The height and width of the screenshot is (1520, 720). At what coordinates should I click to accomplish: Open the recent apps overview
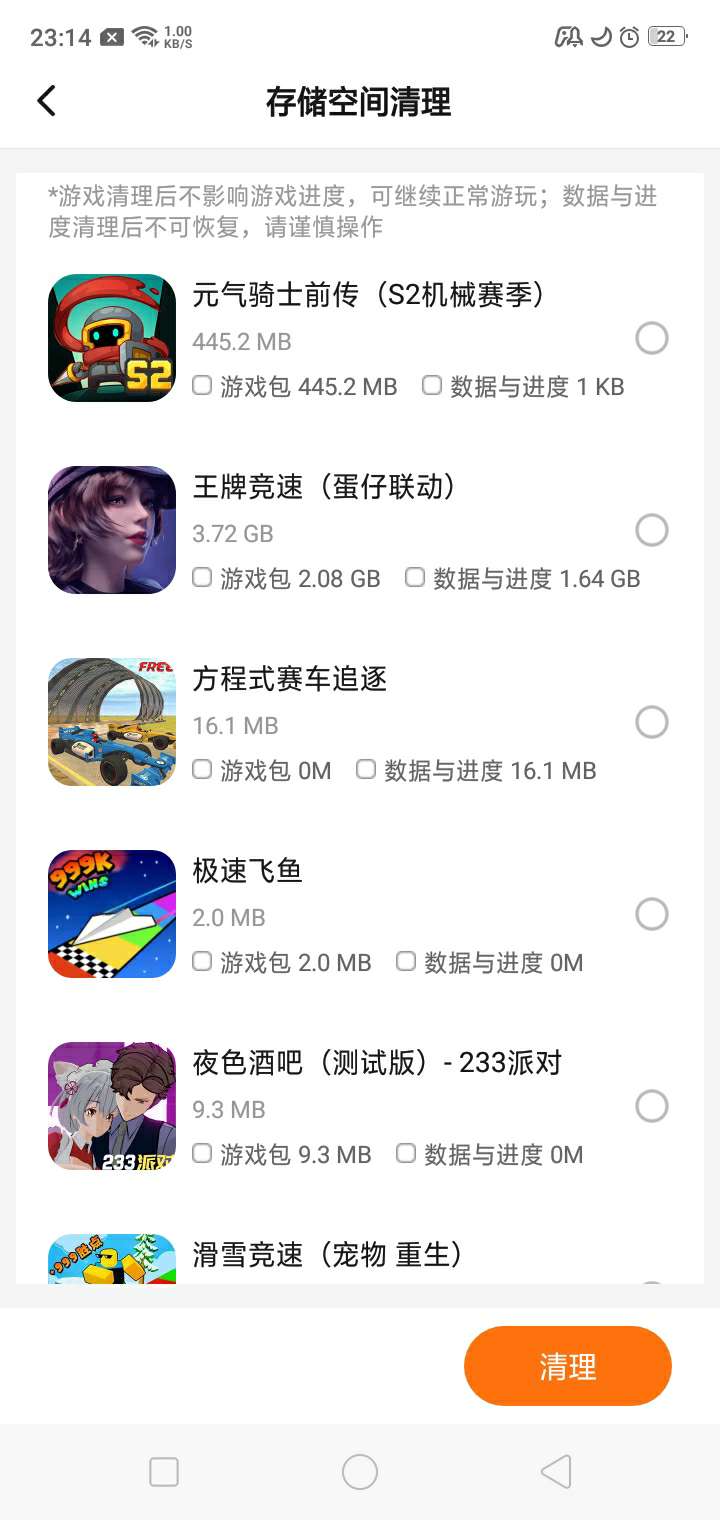164,1472
